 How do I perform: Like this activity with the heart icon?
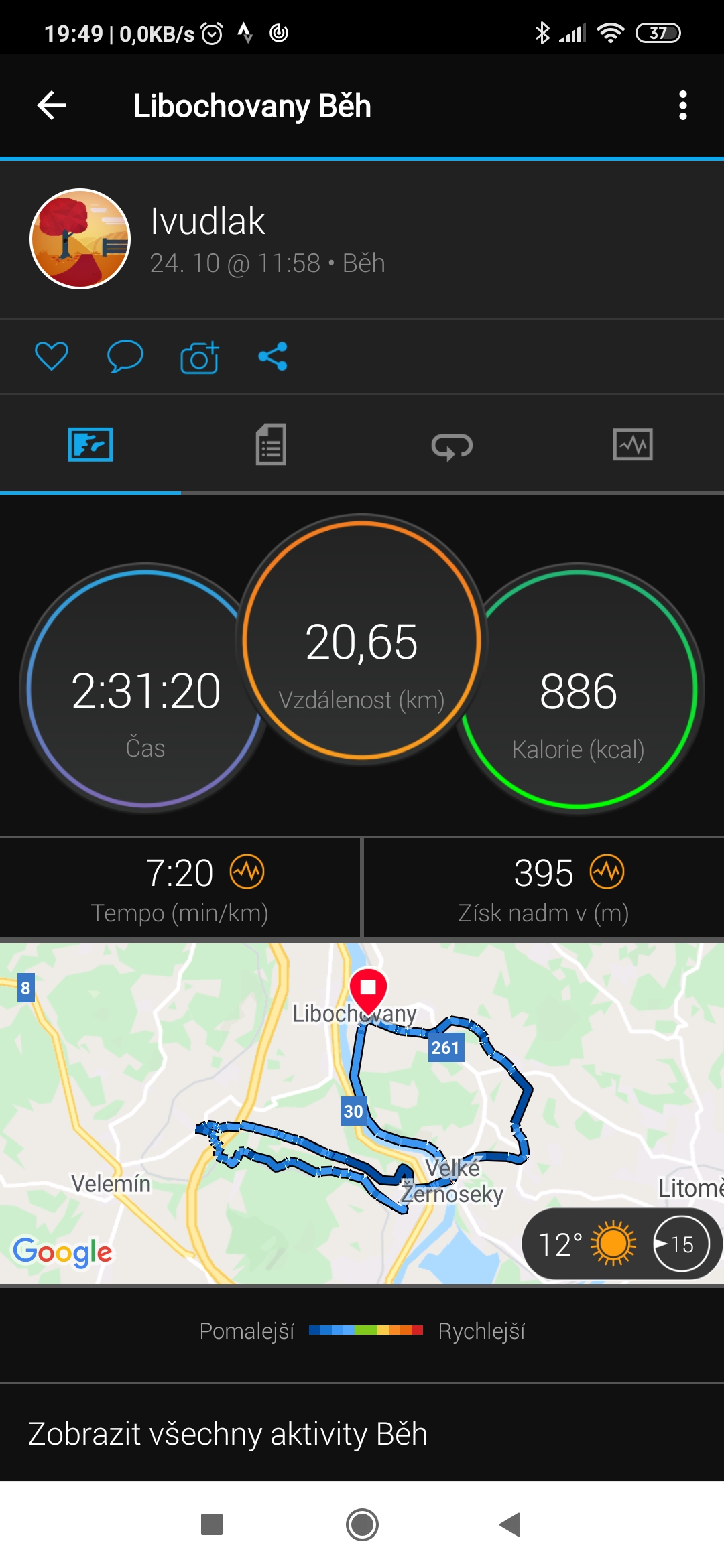tap(52, 356)
